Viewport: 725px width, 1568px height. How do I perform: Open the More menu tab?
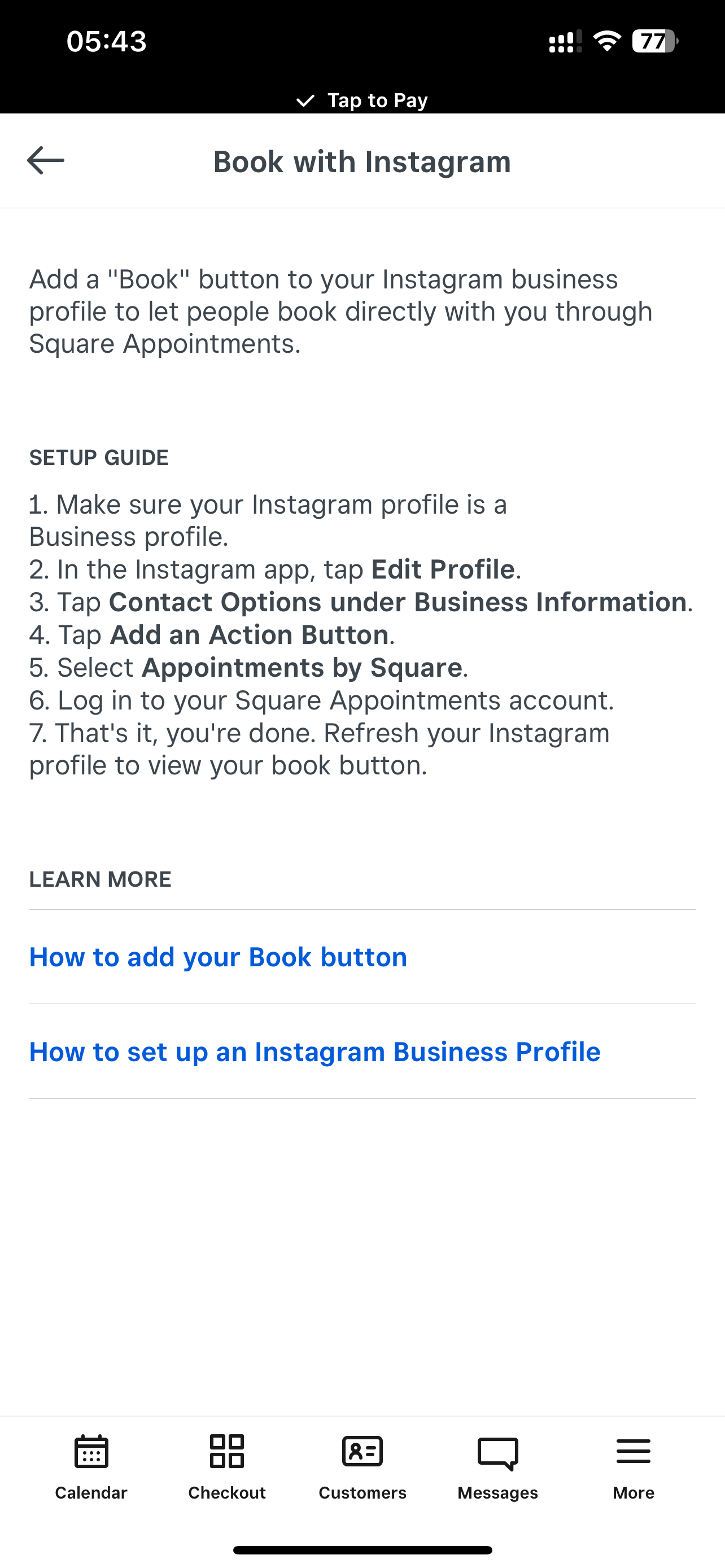[x=633, y=1467]
